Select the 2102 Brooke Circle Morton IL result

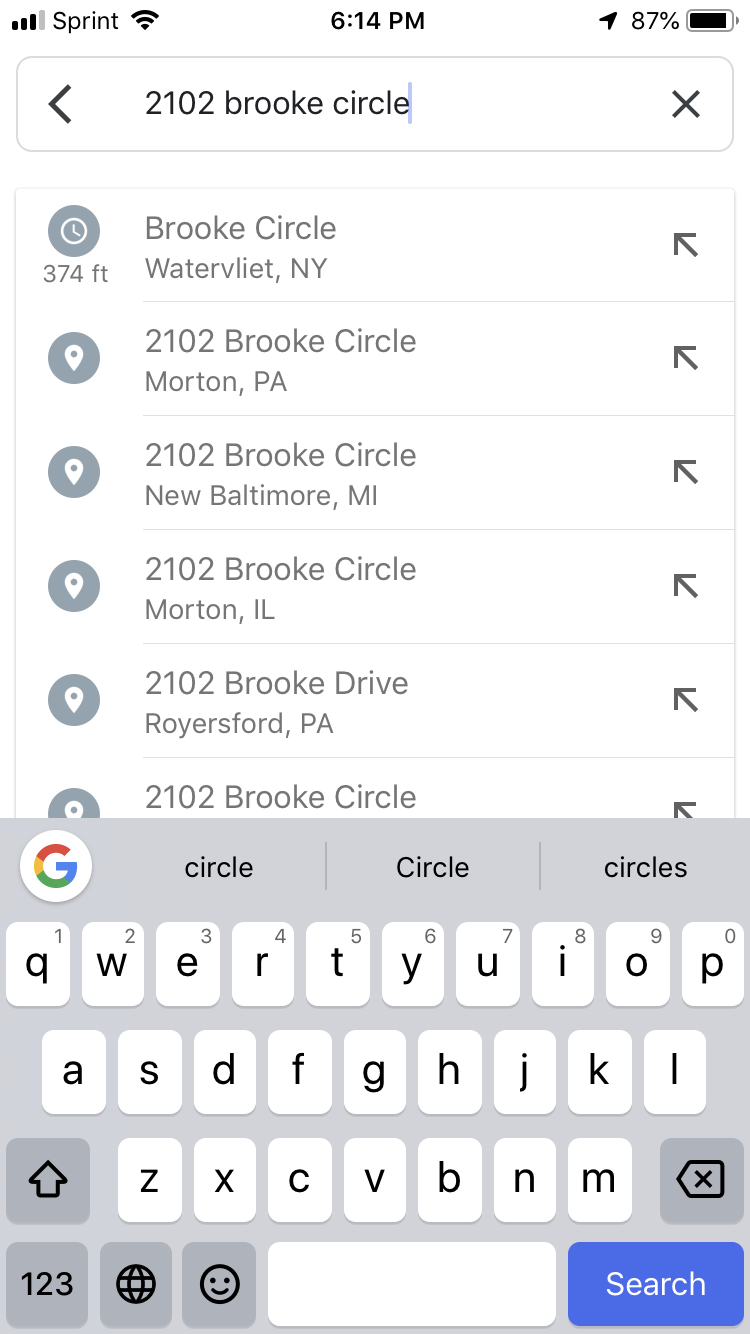point(300,586)
